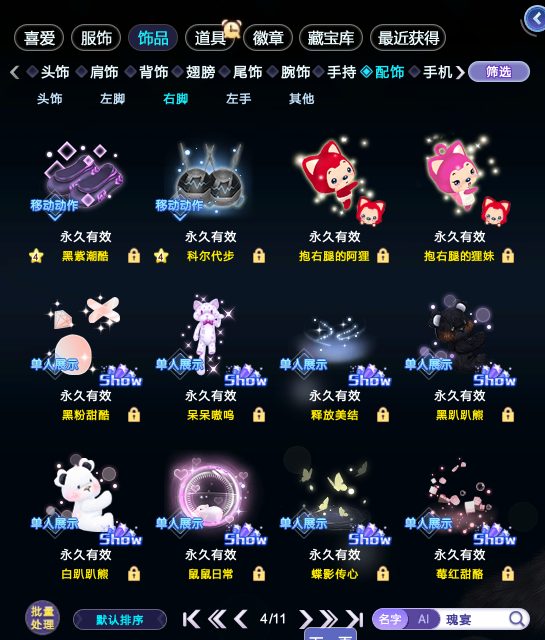Switch to the 服饰 tab
The image size is (545, 640).
(x=96, y=38)
